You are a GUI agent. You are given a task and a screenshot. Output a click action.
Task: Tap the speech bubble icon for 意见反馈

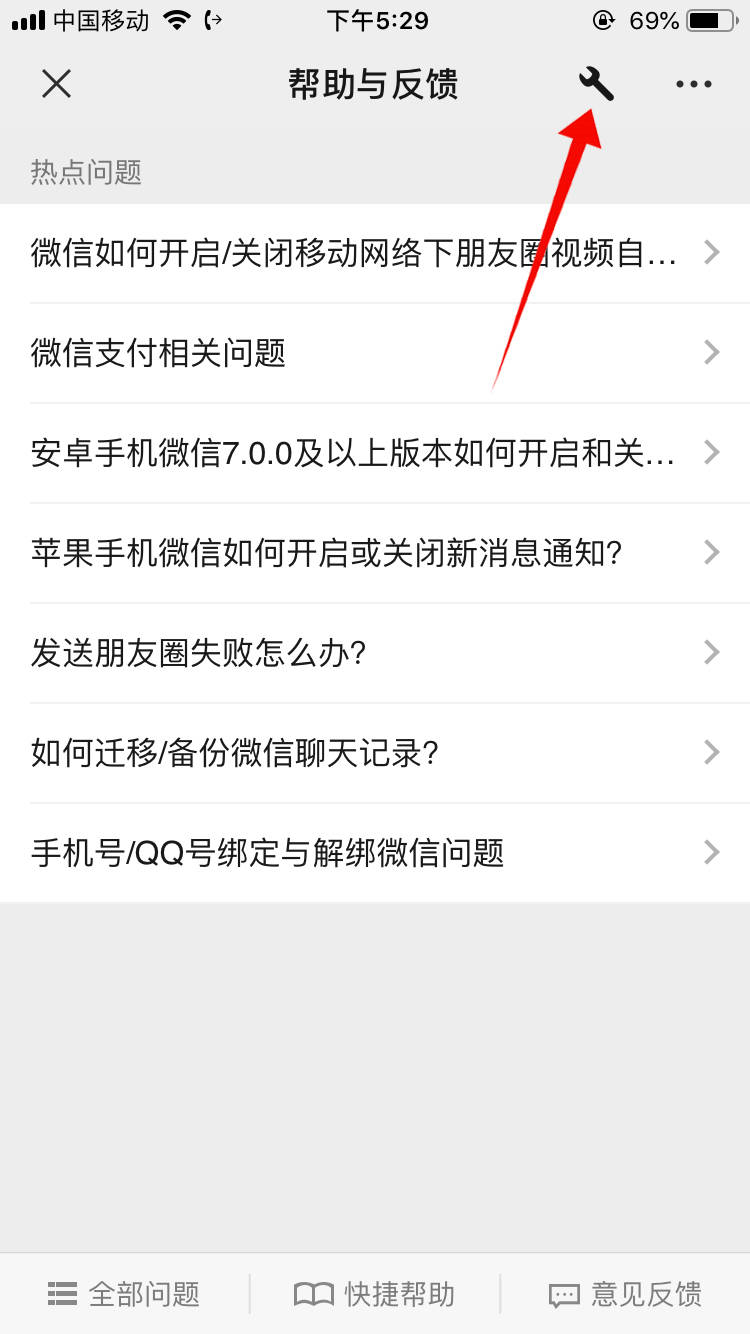(564, 1293)
